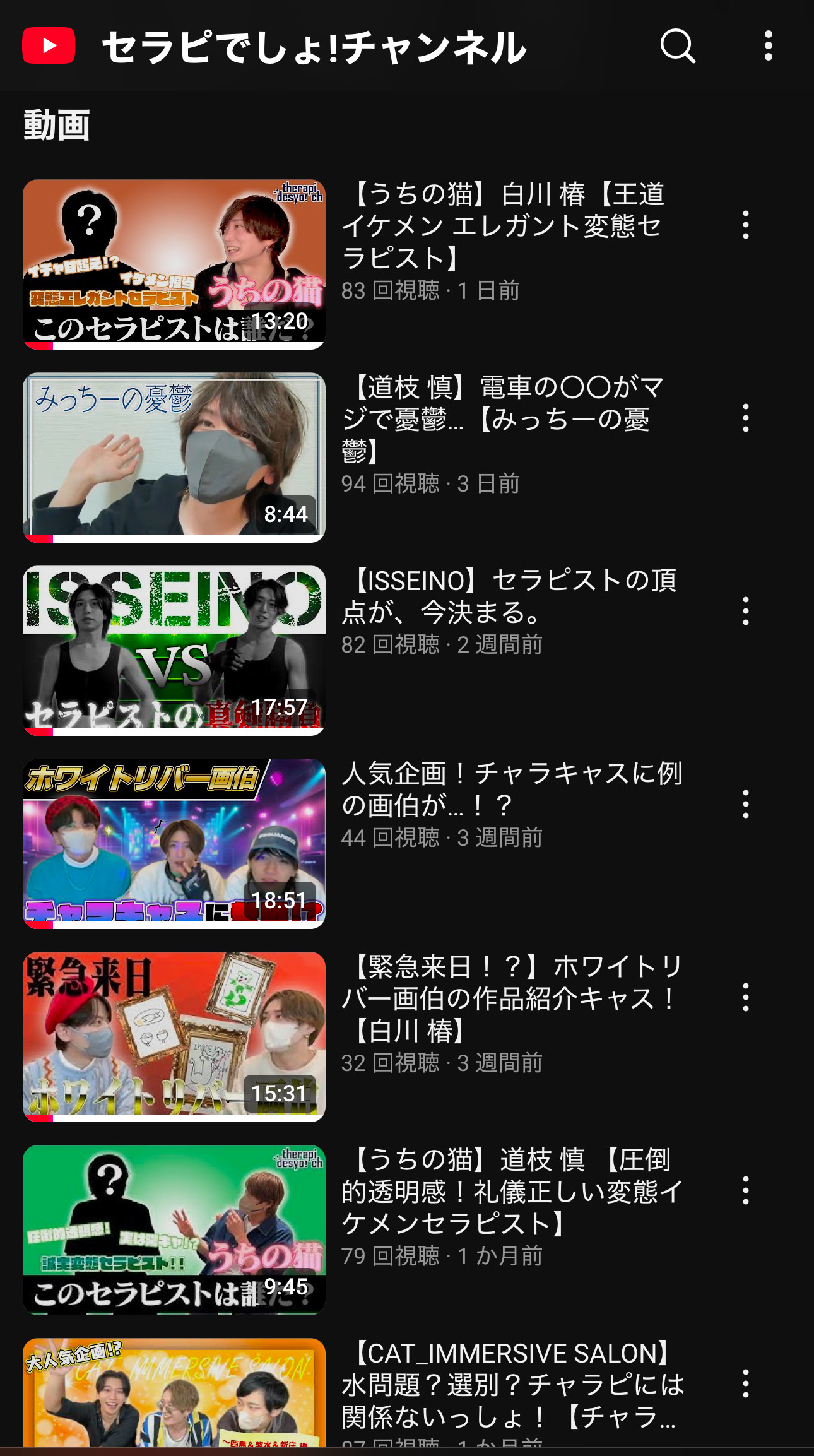Open options for 人気企画！チャラキャス video

click(x=746, y=805)
